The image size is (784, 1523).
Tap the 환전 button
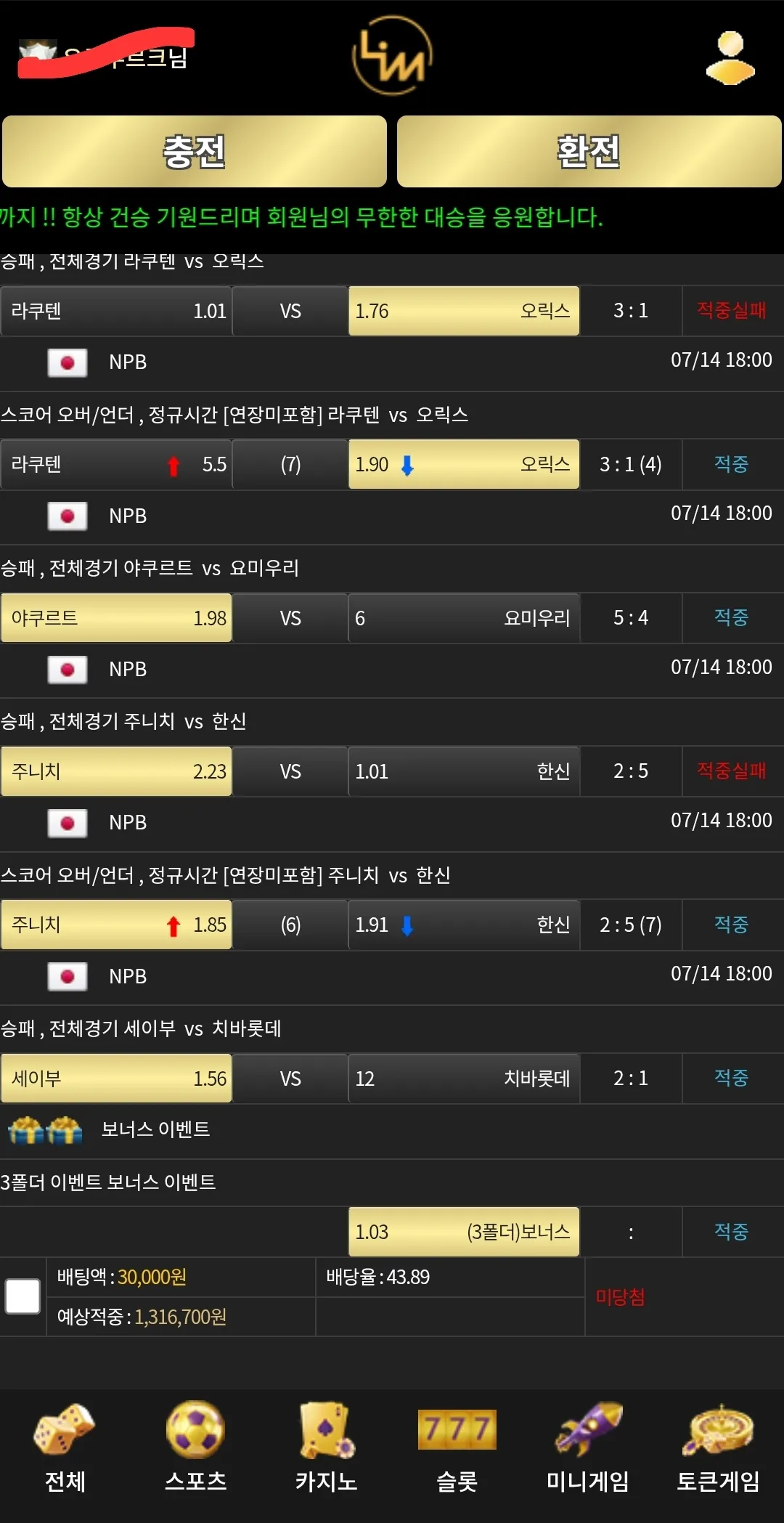pyautogui.click(x=589, y=152)
